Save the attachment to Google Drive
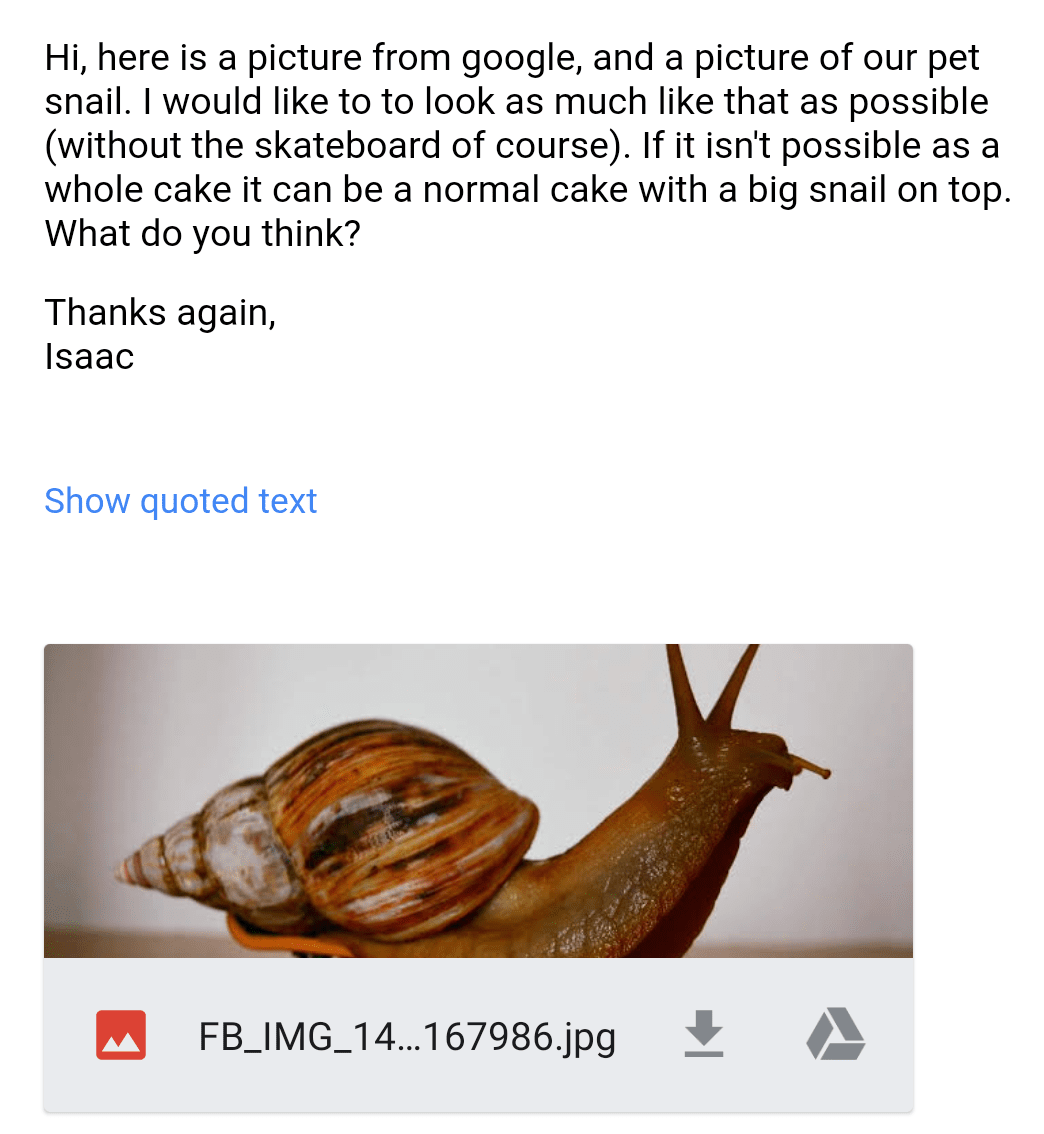The image size is (1044, 1134). 835,1034
